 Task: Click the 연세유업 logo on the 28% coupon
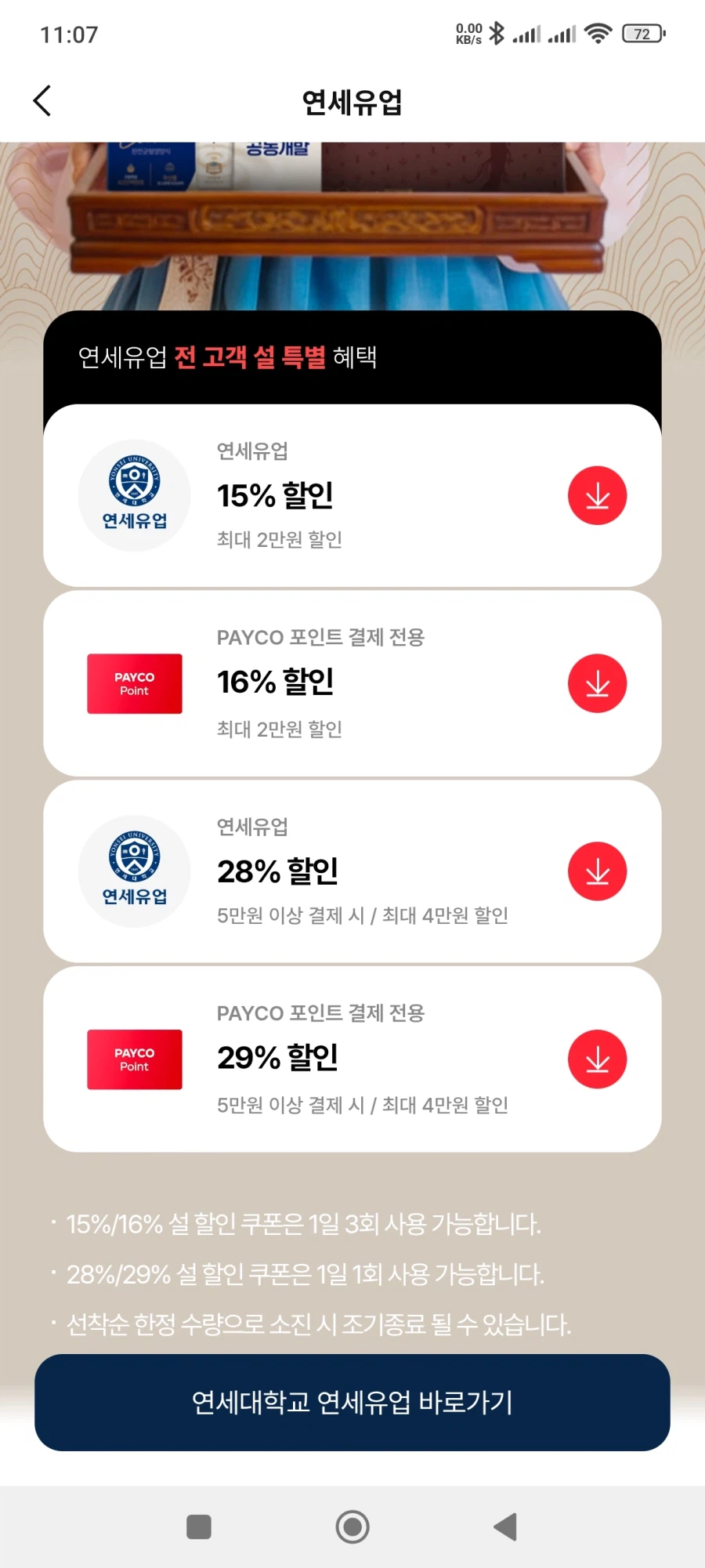133,871
